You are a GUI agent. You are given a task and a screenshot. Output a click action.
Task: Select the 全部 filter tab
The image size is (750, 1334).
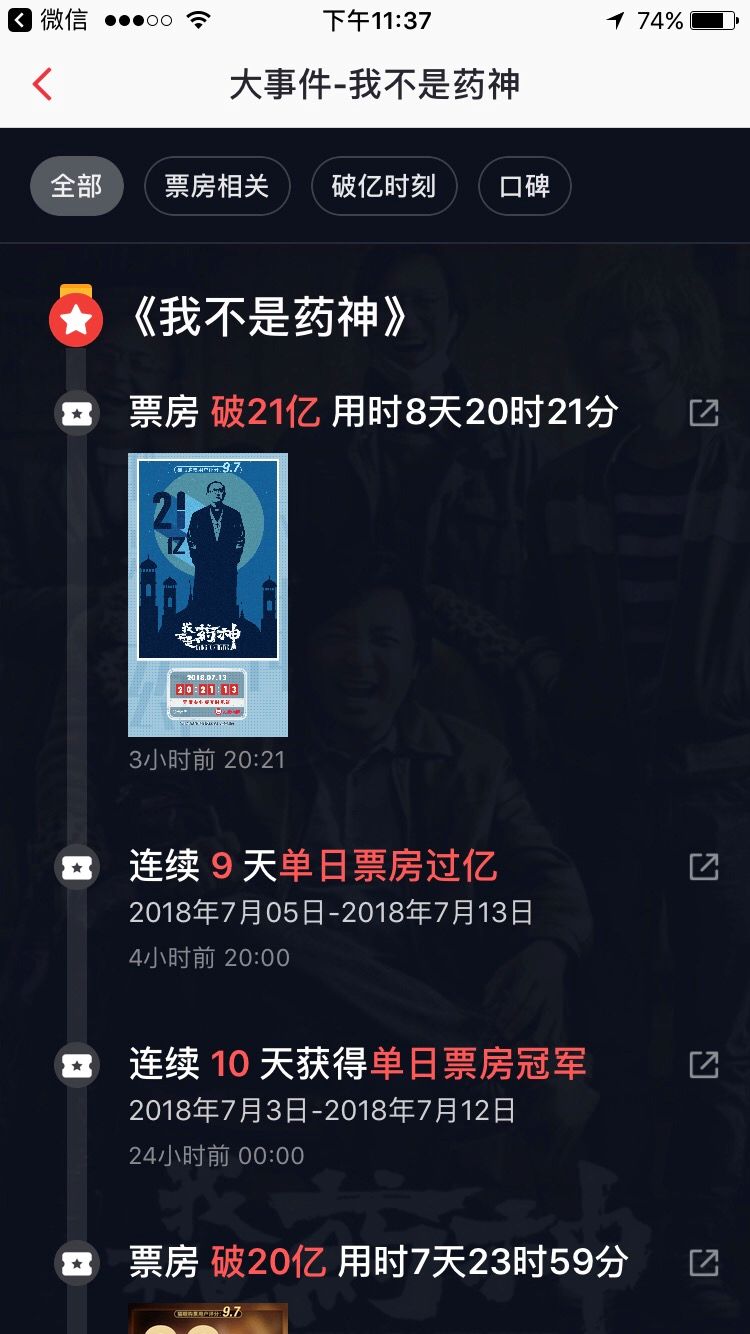77,186
